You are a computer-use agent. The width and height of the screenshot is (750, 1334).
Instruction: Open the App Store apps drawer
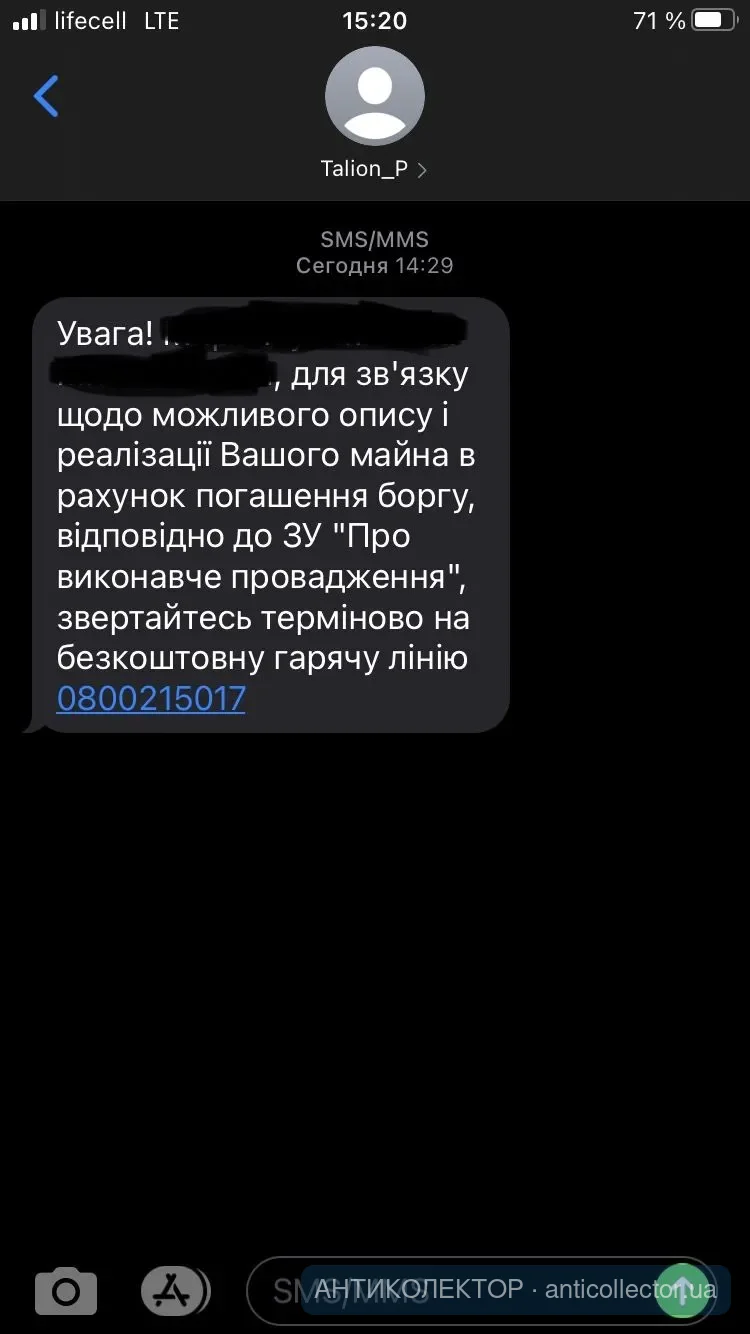click(175, 1290)
